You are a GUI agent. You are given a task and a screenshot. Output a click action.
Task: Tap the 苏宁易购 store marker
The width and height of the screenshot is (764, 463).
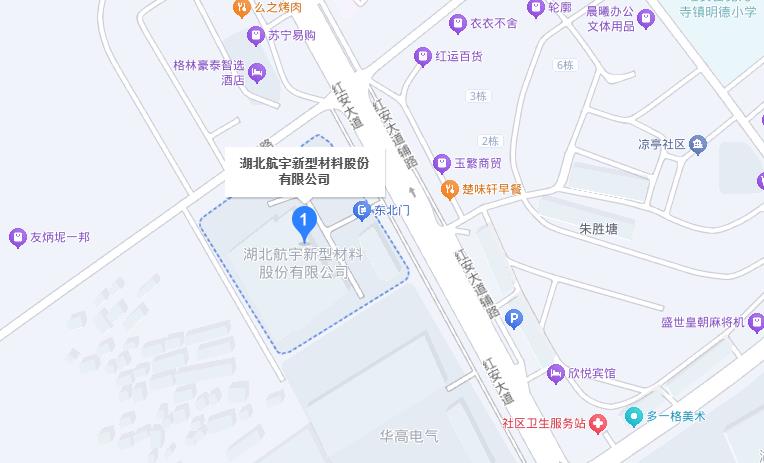tap(255, 36)
